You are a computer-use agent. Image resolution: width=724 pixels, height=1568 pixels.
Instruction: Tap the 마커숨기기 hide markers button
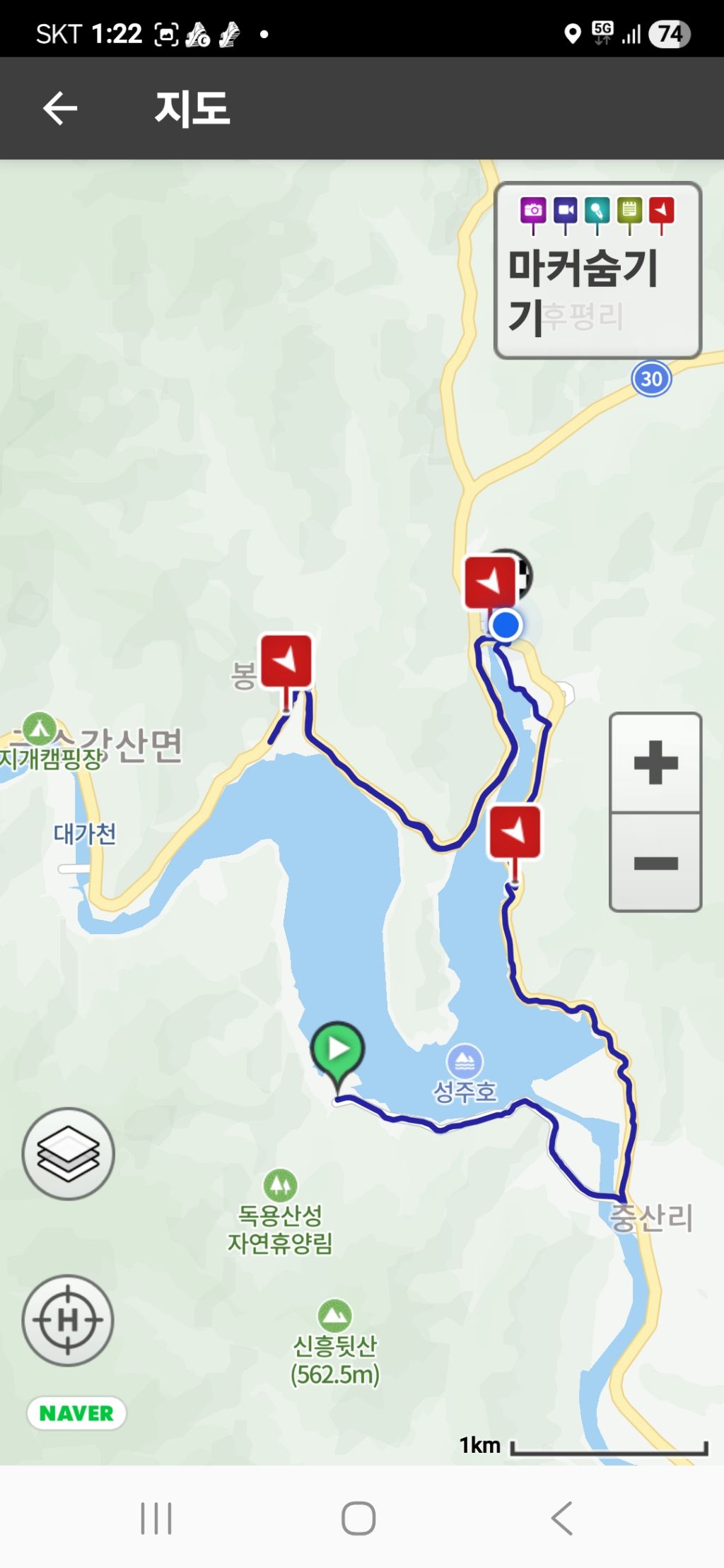597,271
